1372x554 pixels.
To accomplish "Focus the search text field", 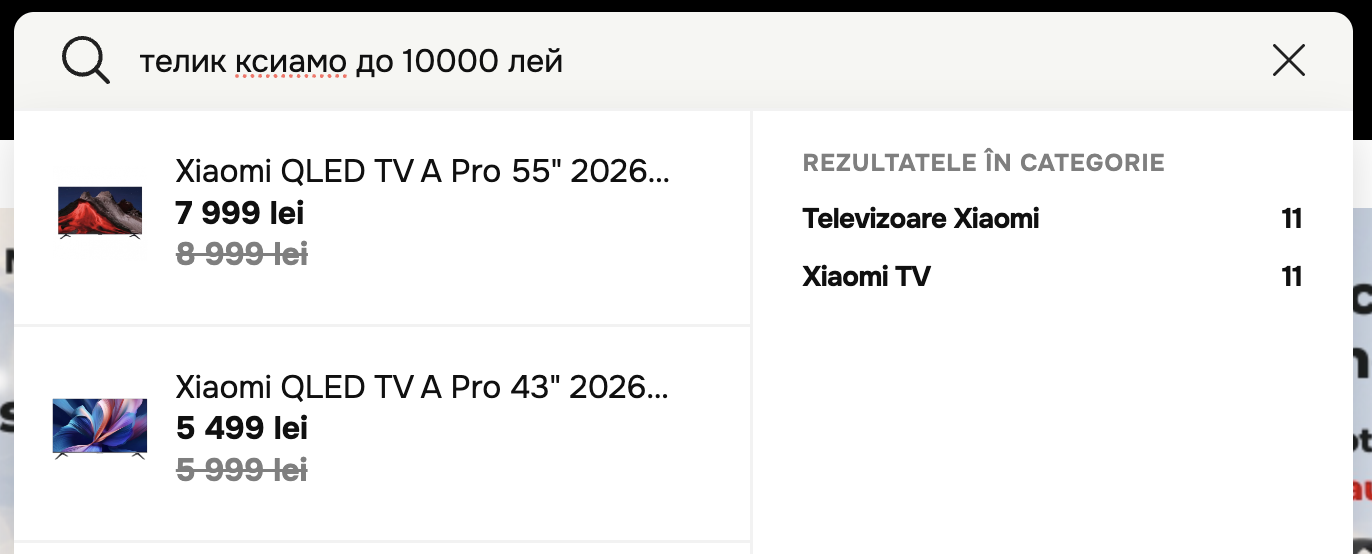I will point(690,62).
